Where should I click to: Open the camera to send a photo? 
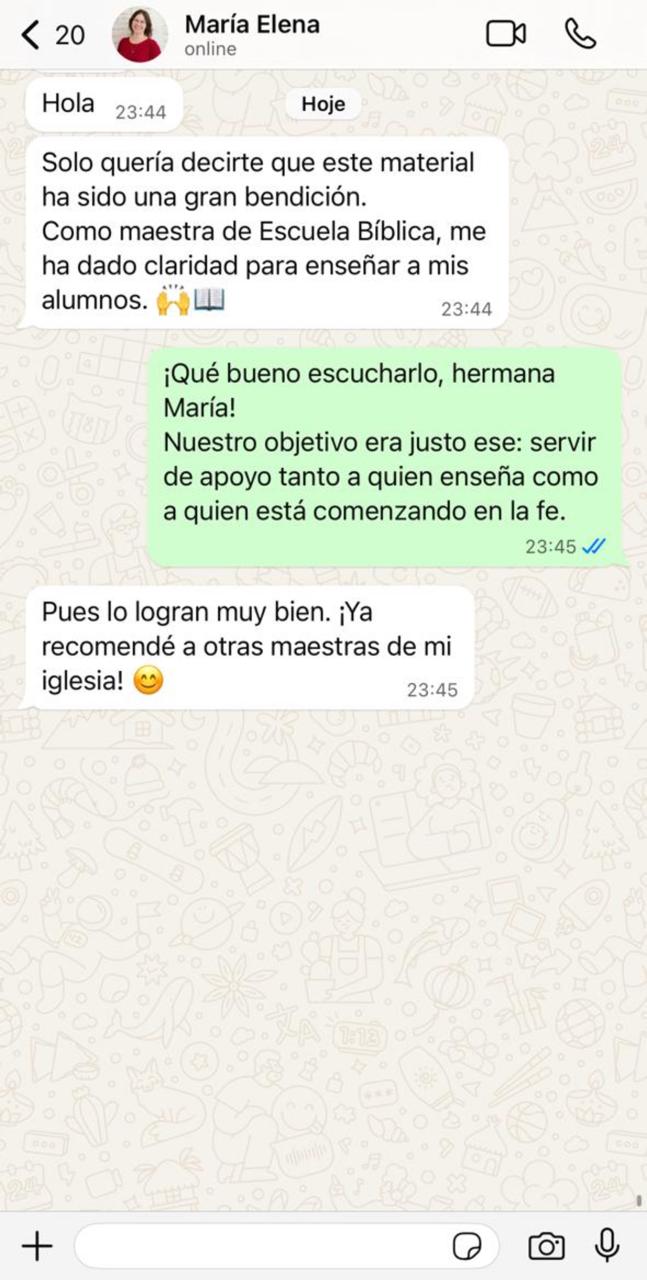(x=546, y=1246)
